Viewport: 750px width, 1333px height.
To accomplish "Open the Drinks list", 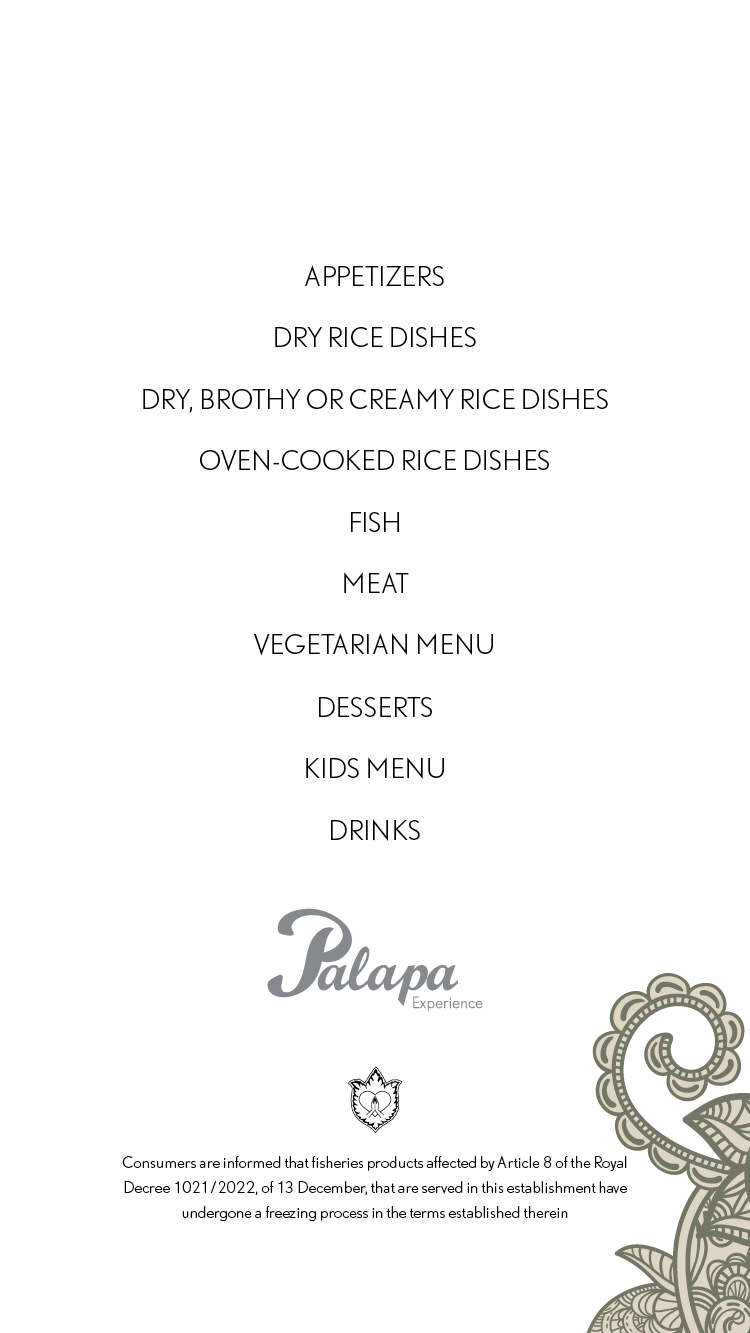I will 374,831.
